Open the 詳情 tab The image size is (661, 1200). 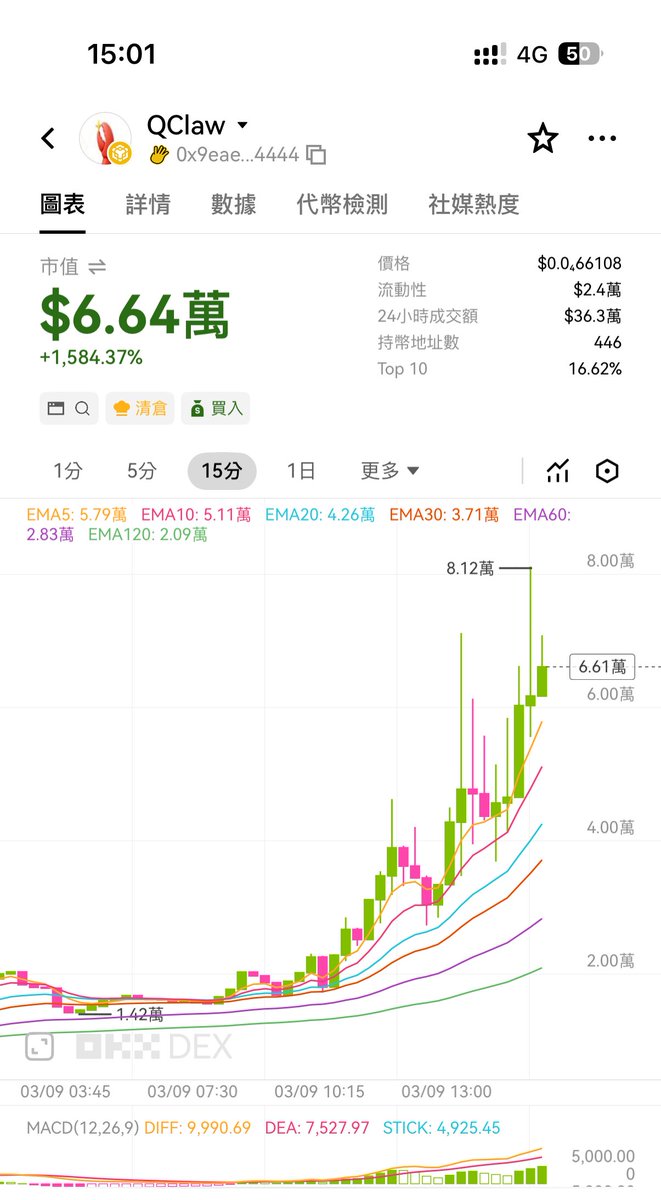(x=148, y=205)
